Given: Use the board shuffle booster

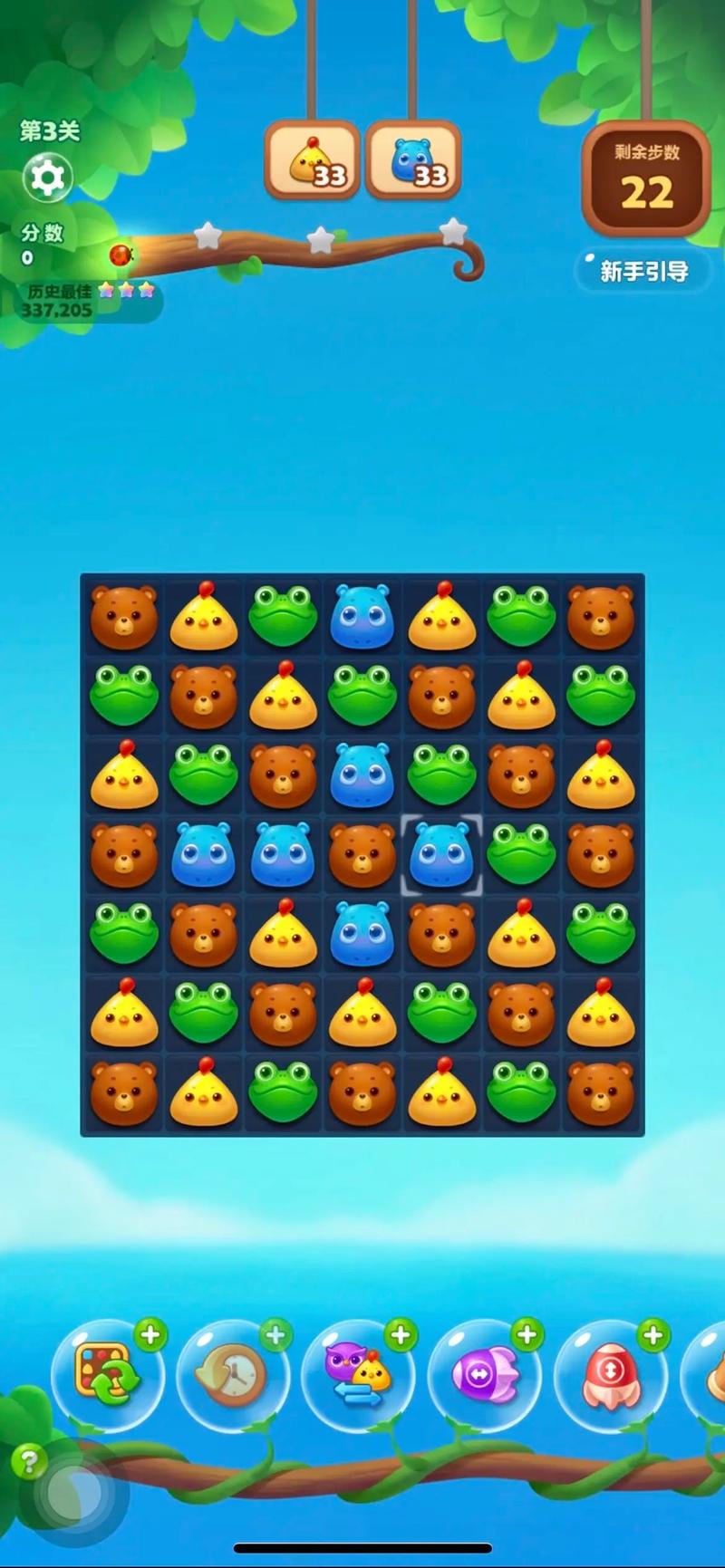Looking at the screenshot, I should [108, 1375].
